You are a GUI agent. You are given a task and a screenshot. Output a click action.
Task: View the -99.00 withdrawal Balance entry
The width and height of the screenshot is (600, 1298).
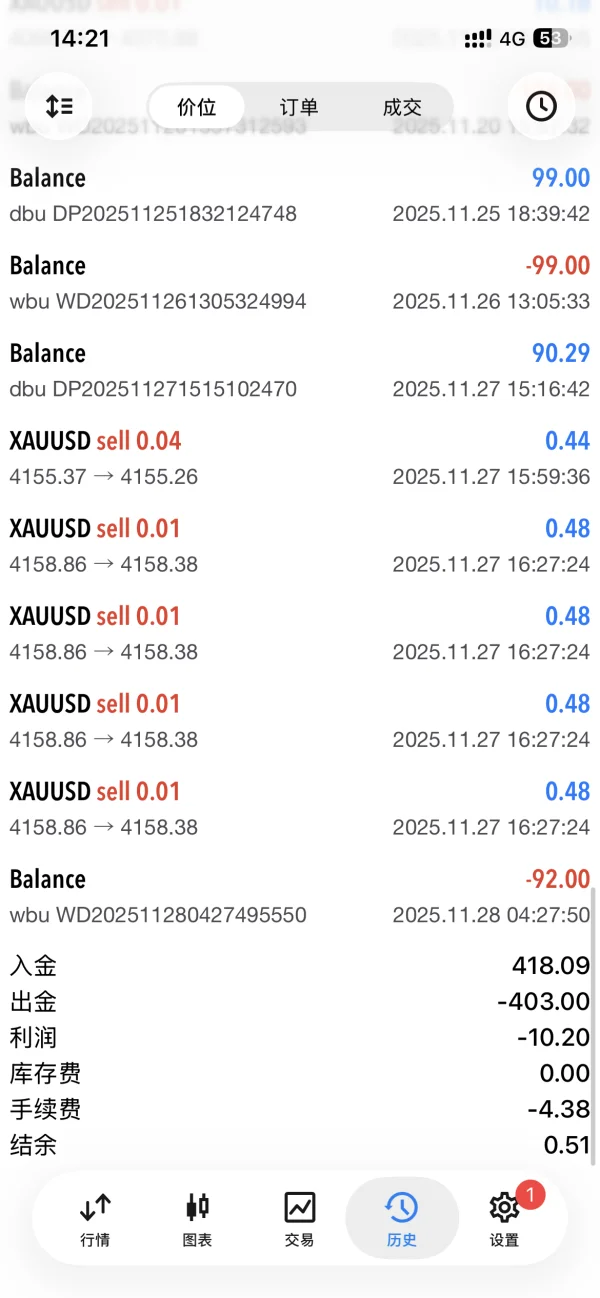(x=300, y=283)
